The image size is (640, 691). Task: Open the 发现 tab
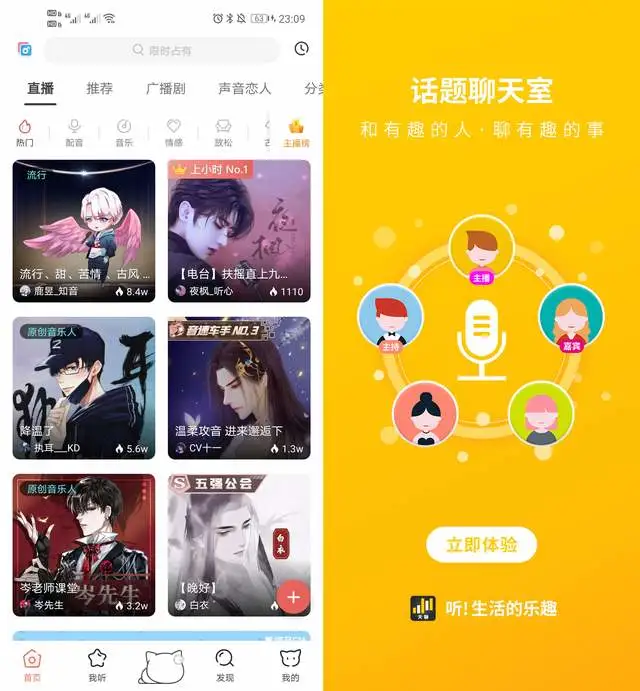click(x=225, y=663)
